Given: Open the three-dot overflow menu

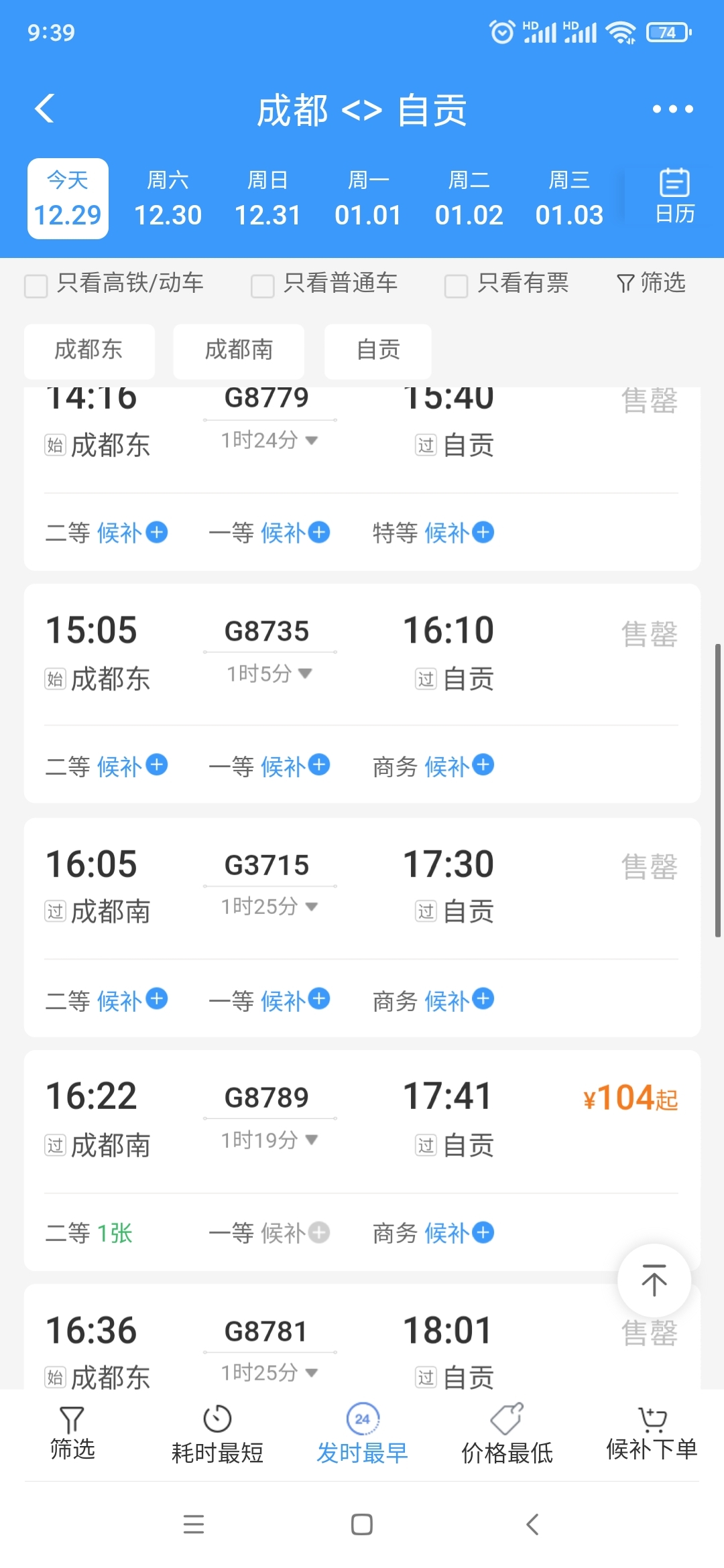Looking at the screenshot, I should click(672, 109).
